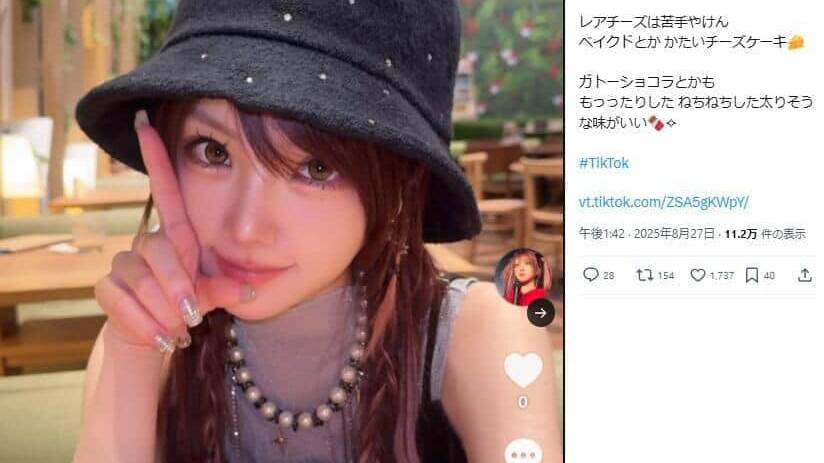Open the #TikTok hashtag
This screenshot has width=824, height=463.
pyautogui.click(x=604, y=163)
